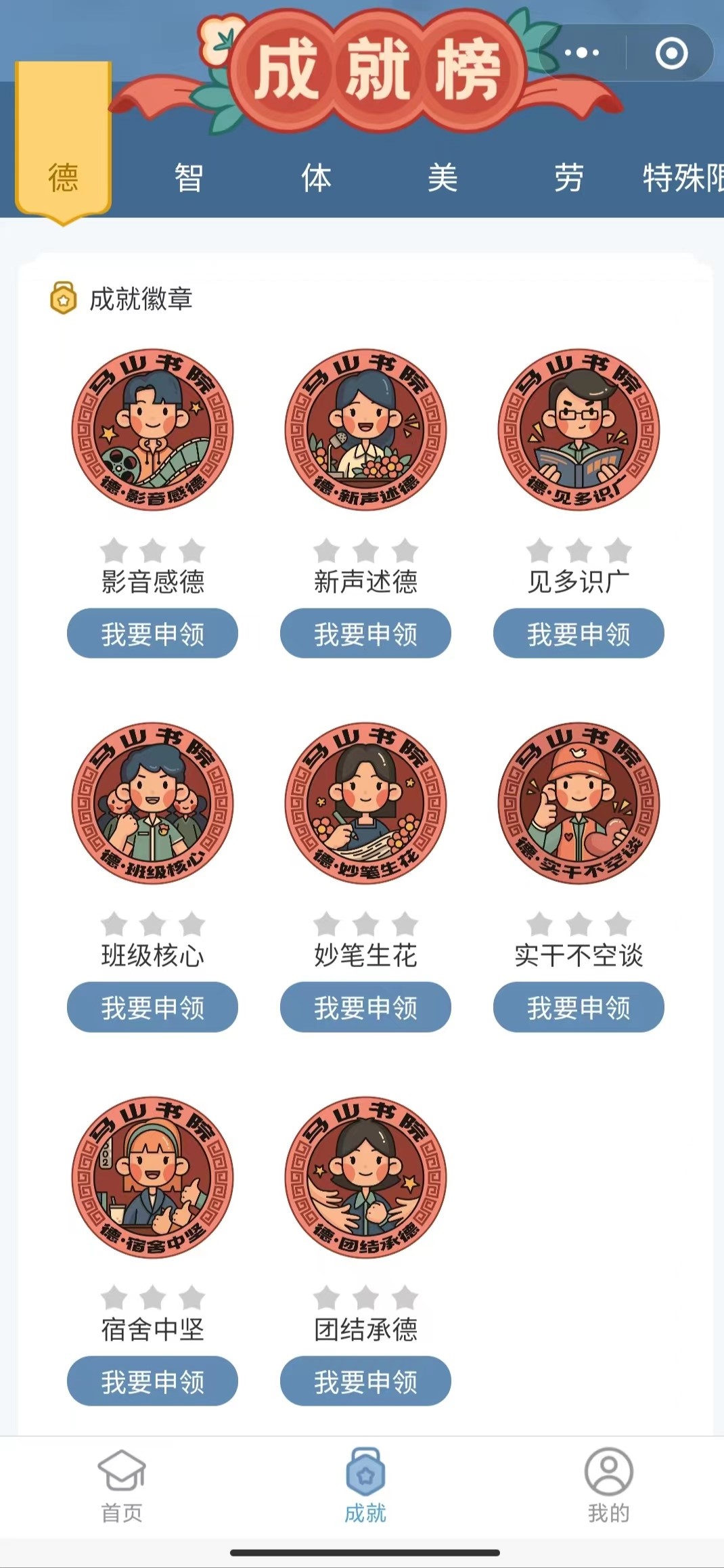Open the 我的 profile tab
The image size is (724, 1568).
coord(608,1486)
